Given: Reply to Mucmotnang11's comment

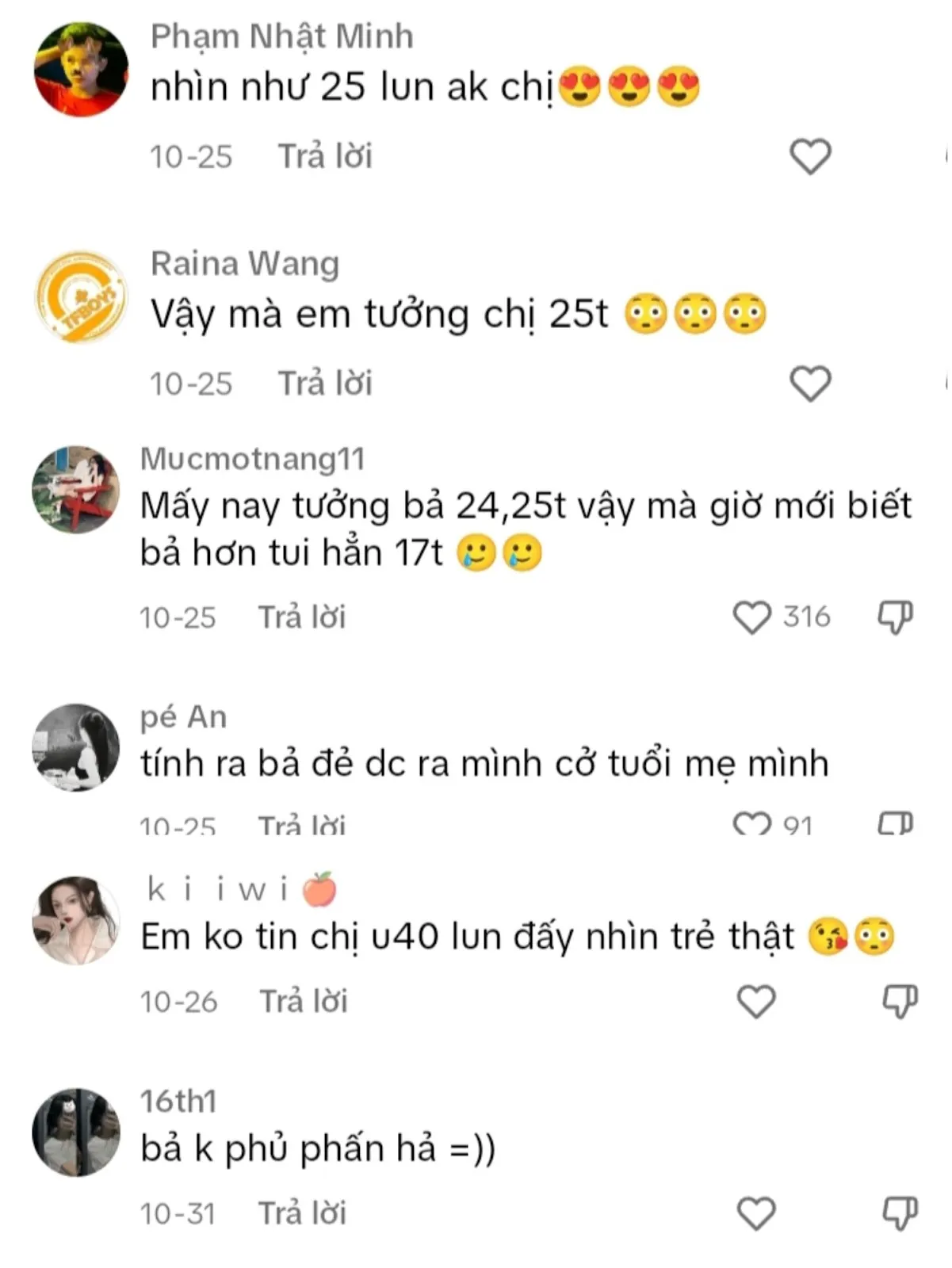Looking at the screenshot, I should coord(302,617).
